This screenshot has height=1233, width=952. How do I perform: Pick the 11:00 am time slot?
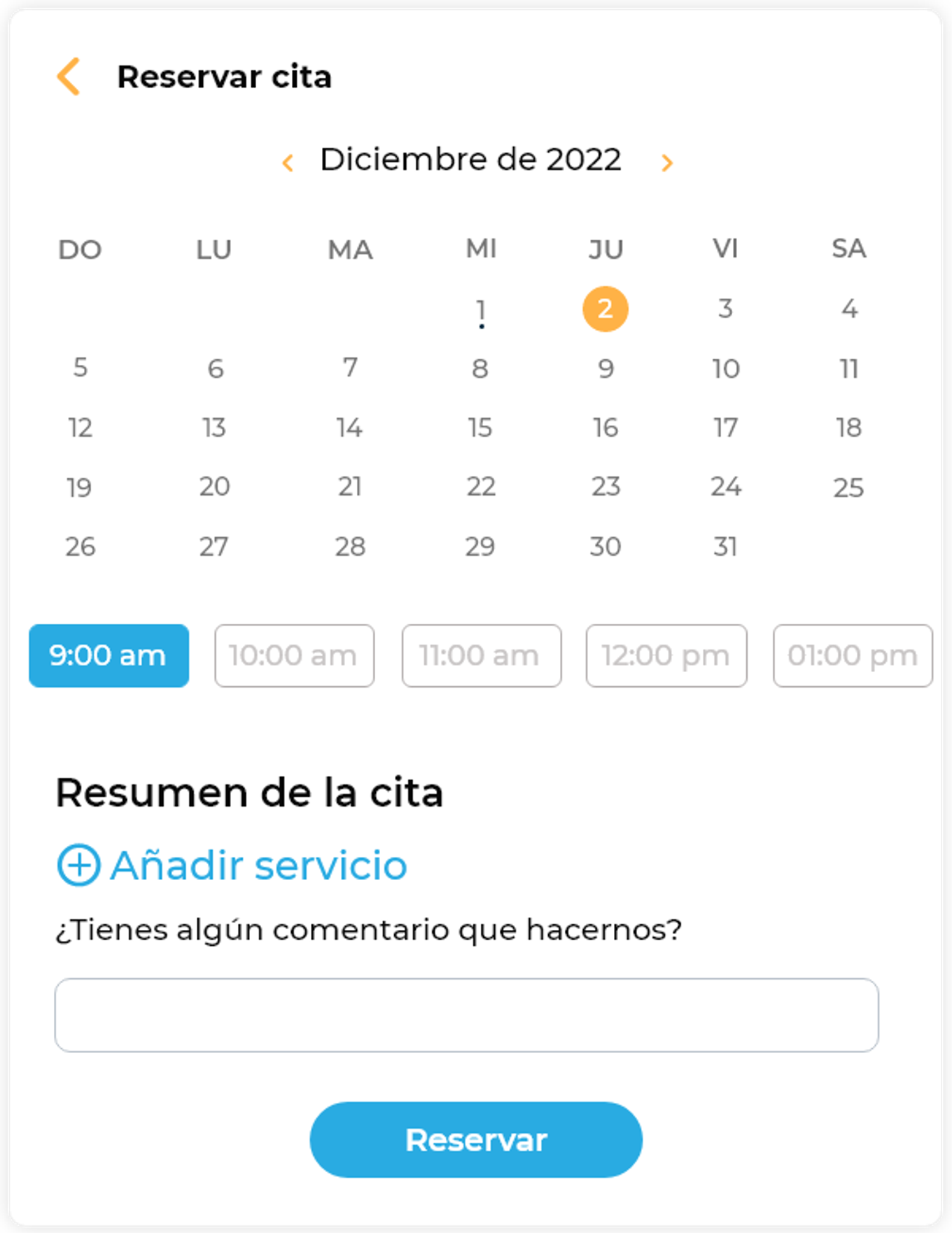[x=481, y=655]
